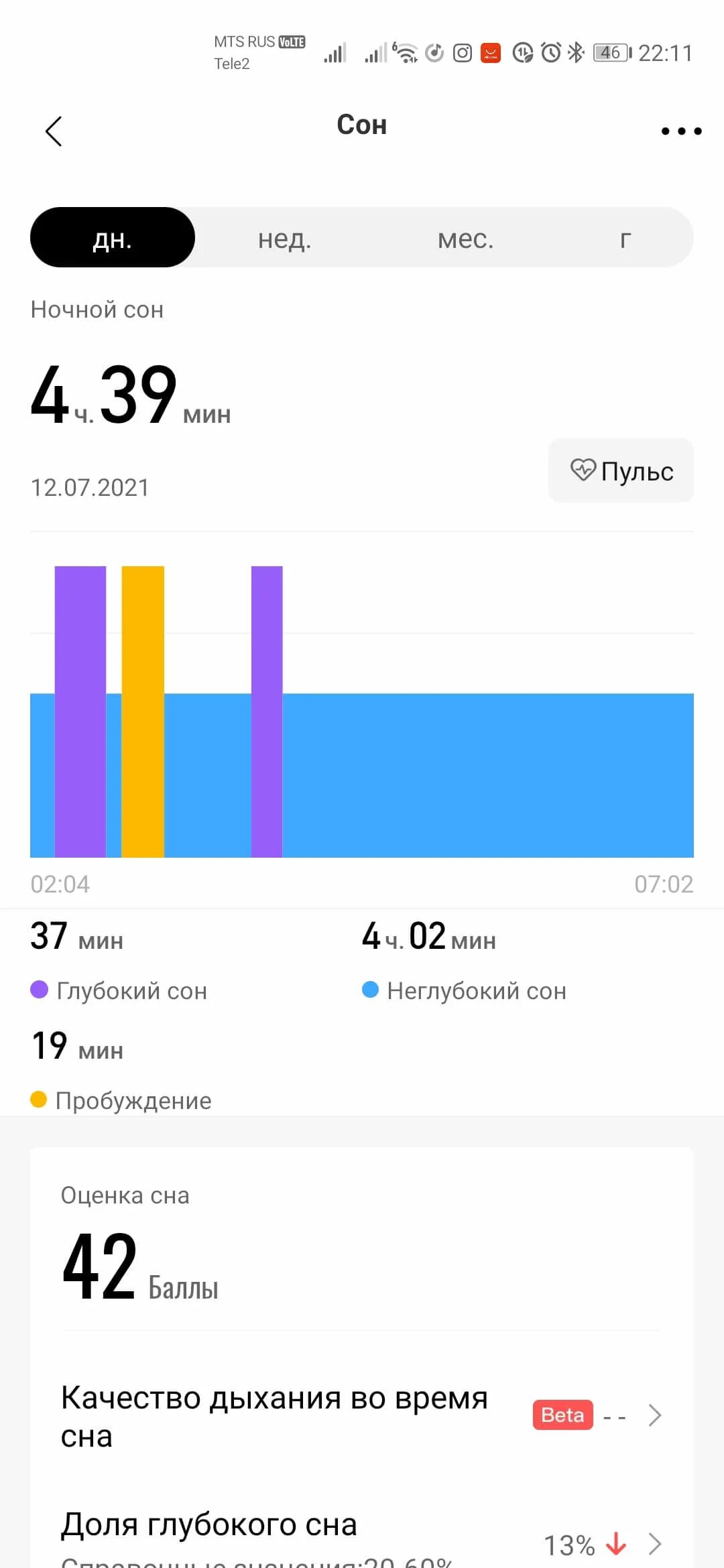Go back from the Сон screen
Viewport: 724px width, 1568px height.
(54, 131)
